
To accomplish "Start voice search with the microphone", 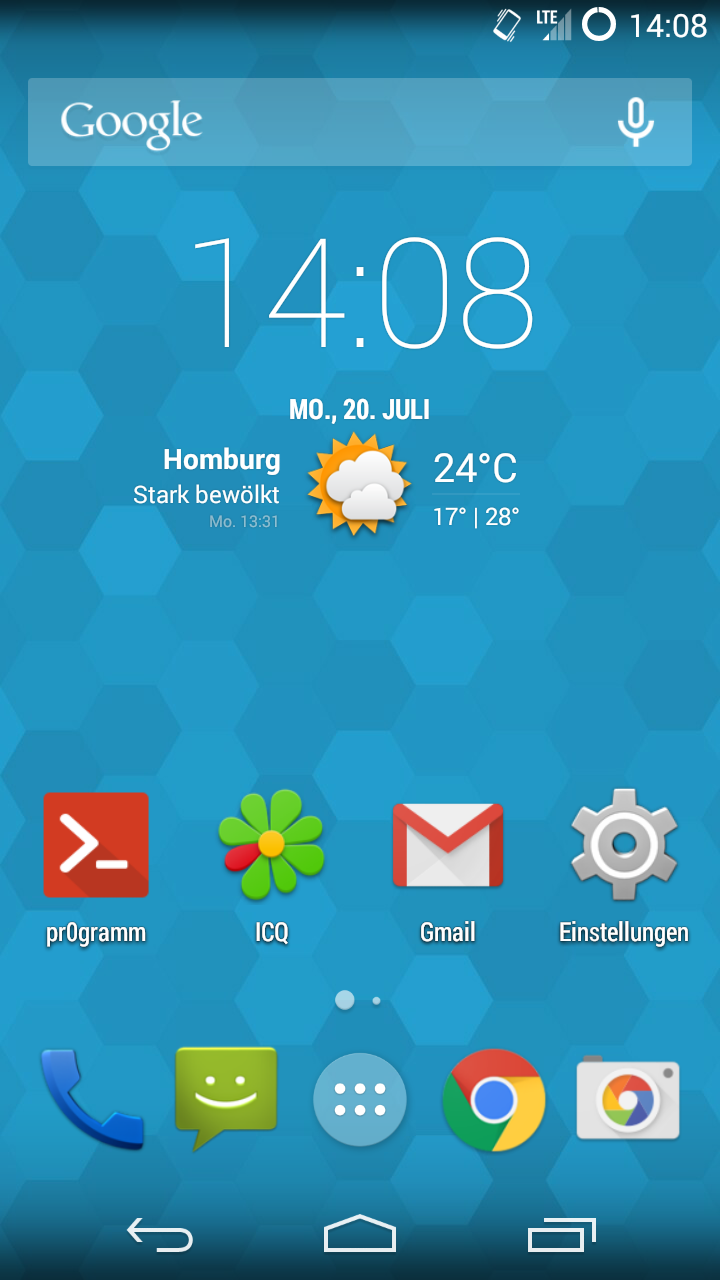I will [x=635, y=122].
